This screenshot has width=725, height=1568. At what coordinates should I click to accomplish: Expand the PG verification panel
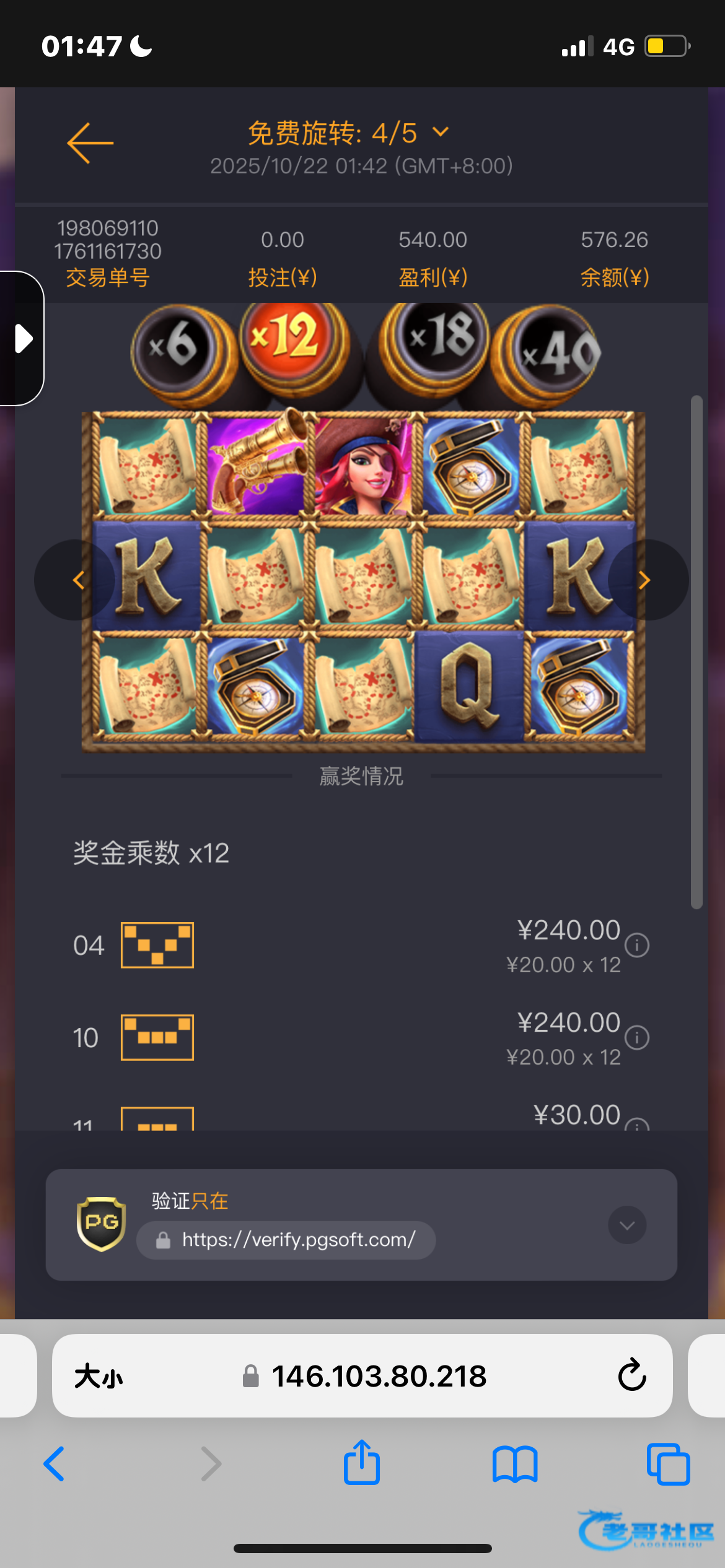coord(627,1225)
